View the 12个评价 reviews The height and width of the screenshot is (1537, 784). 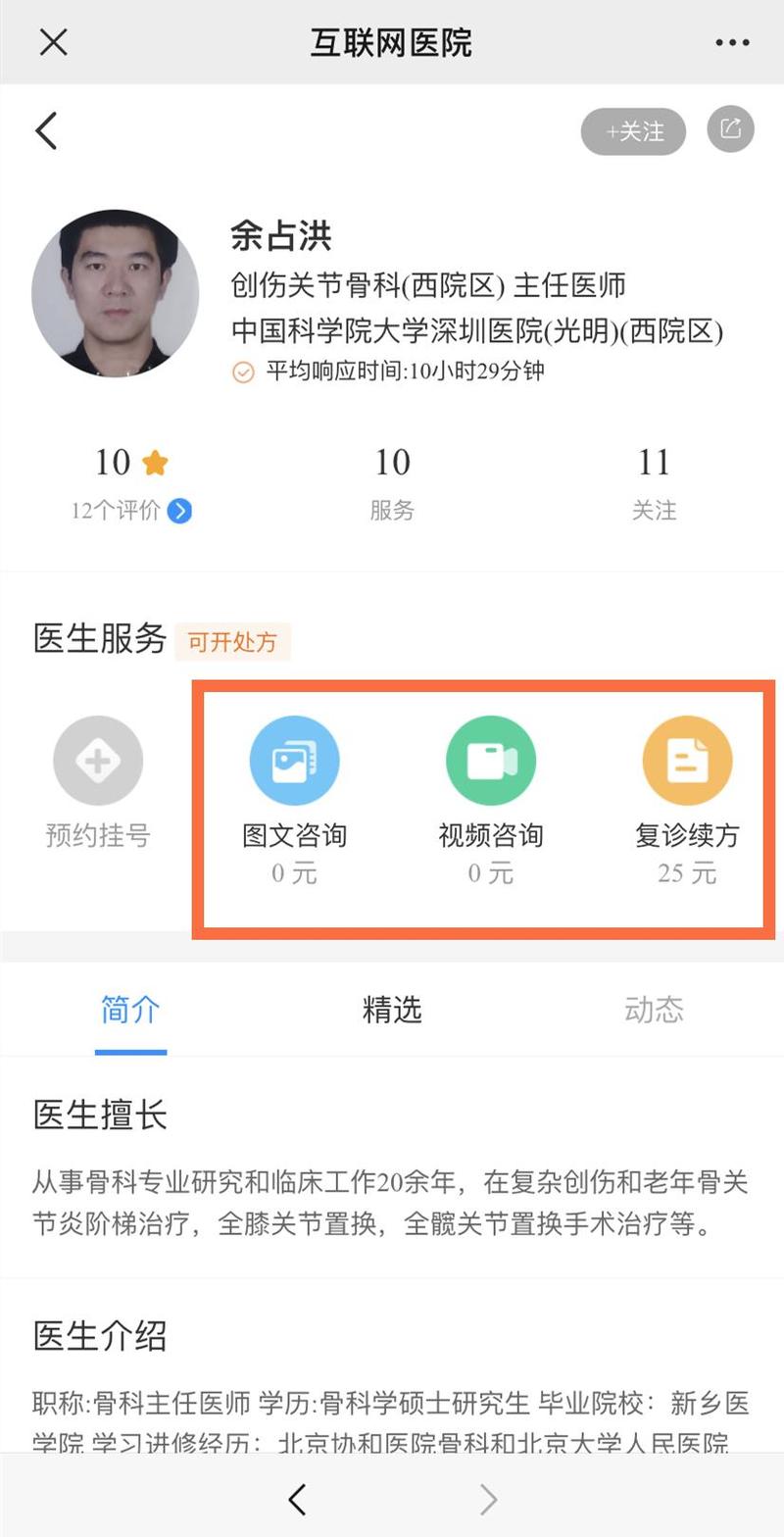click(x=130, y=511)
